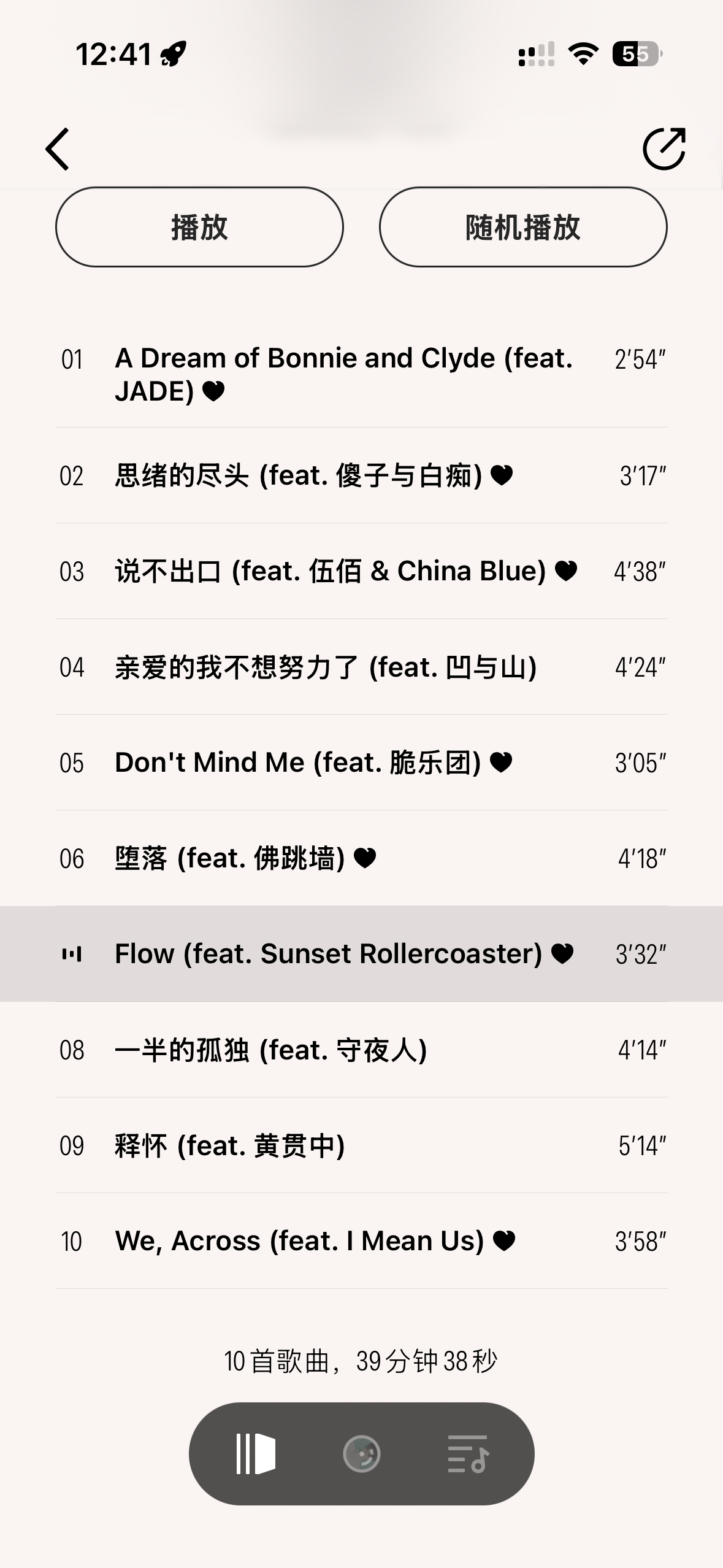
Task: Tap the 播放 play button
Action: [x=199, y=227]
